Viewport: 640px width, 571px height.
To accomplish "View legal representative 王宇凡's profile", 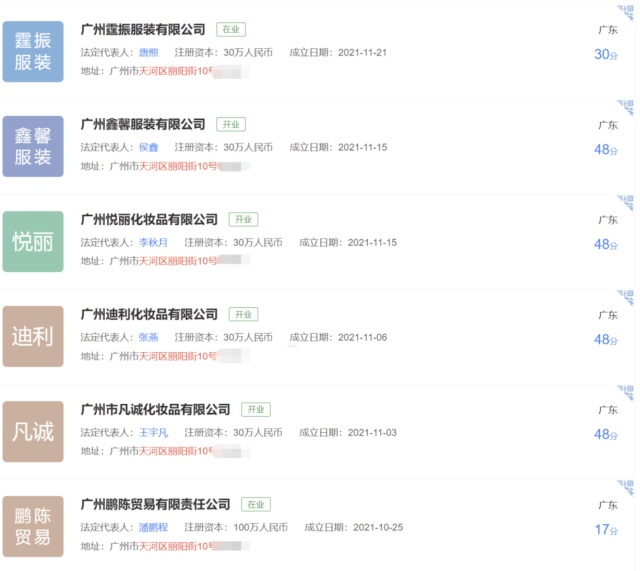I will click(x=153, y=432).
